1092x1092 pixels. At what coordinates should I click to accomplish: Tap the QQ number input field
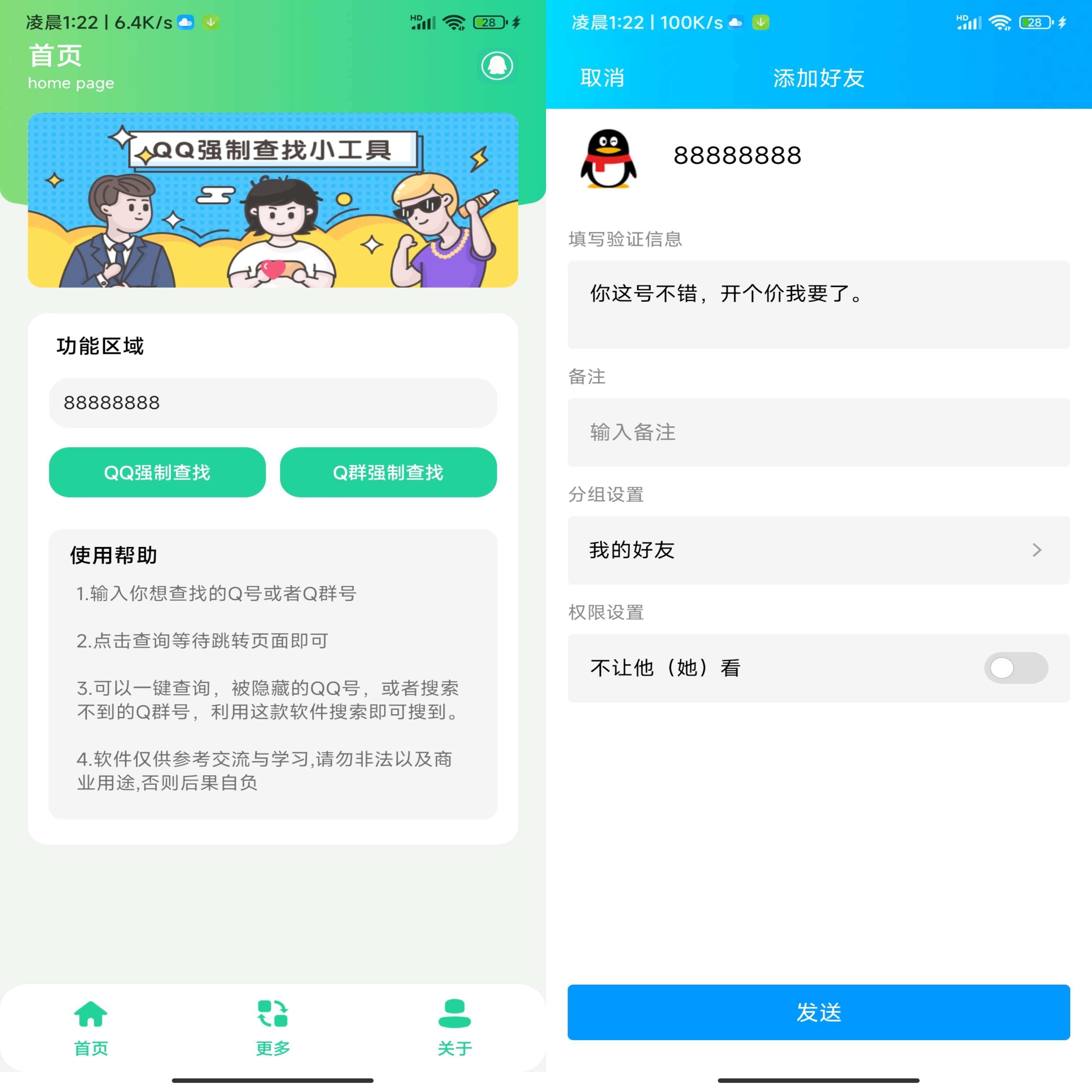click(272, 403)
